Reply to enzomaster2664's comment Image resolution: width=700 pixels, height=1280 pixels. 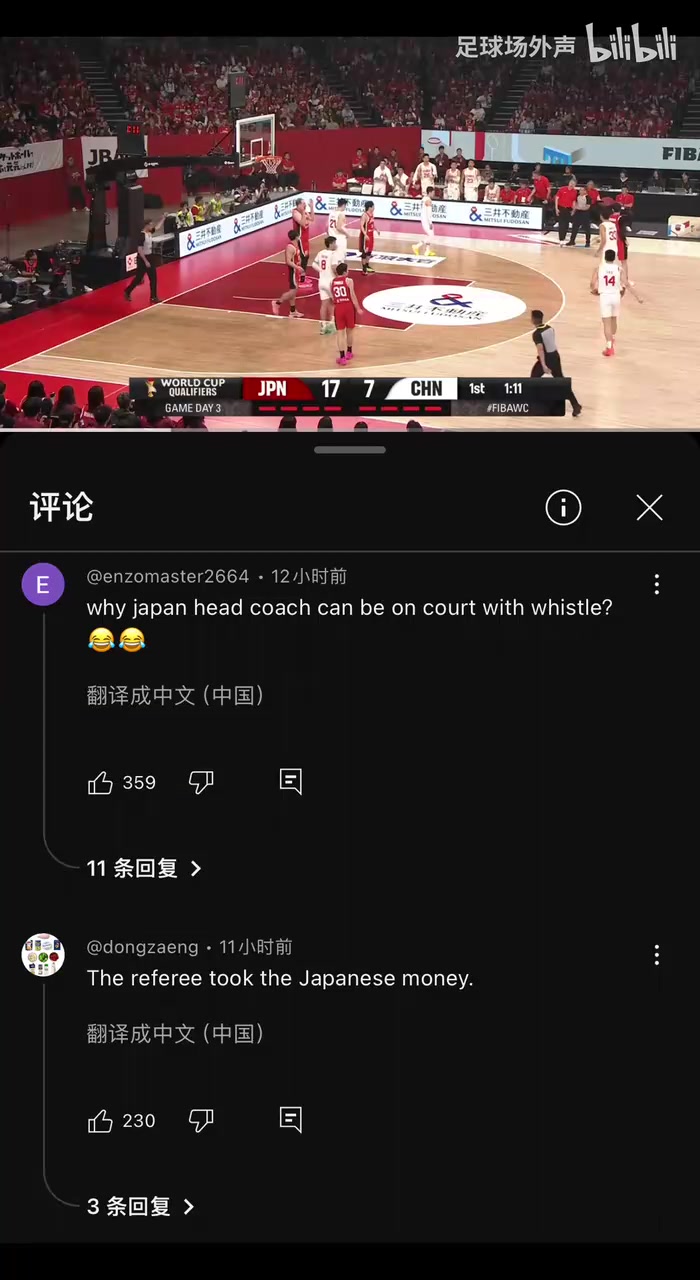coord(290,782)
